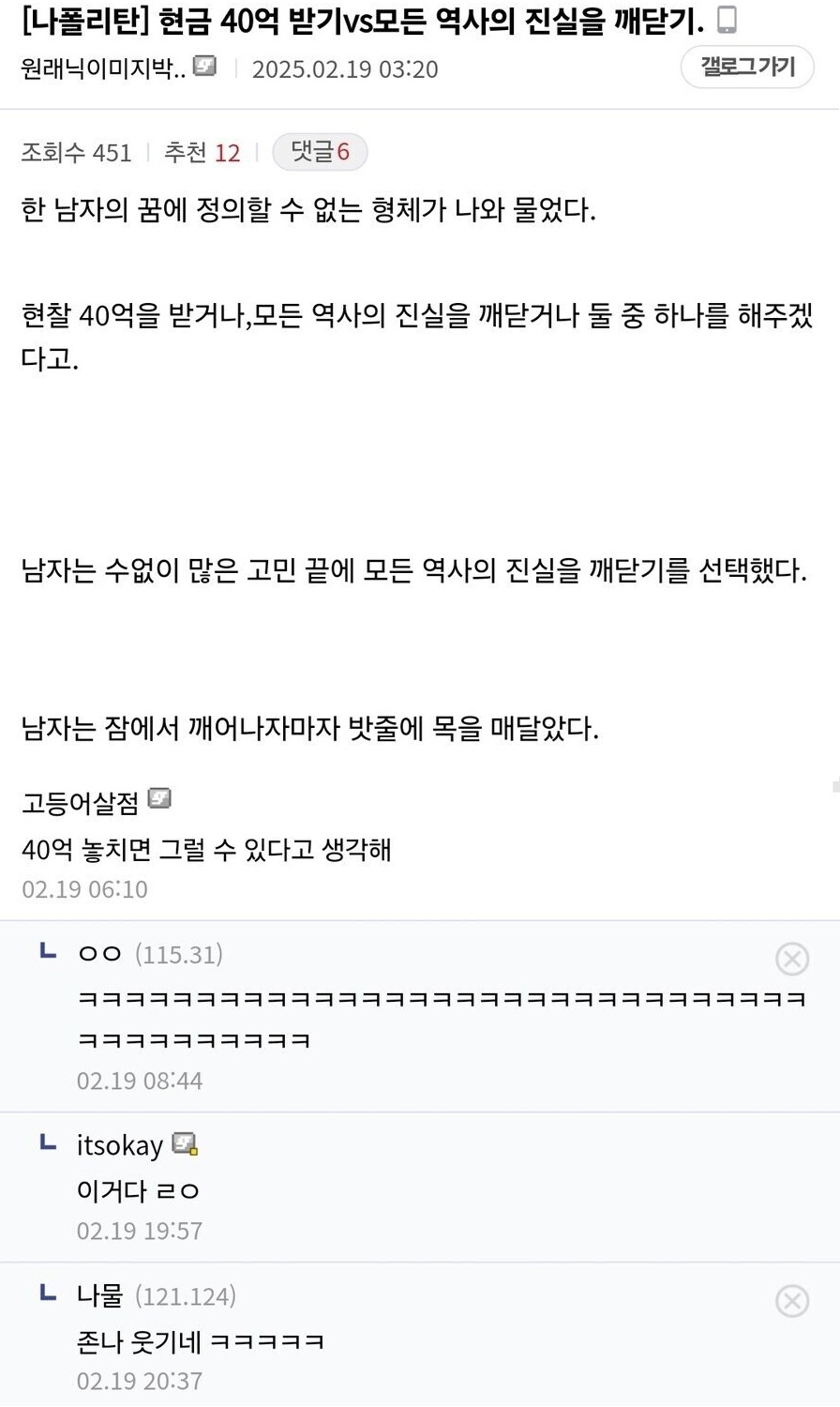840x1407 pixels.
Task: Delete the 나물 (121.124) comment
Action: click(792, 1301)
